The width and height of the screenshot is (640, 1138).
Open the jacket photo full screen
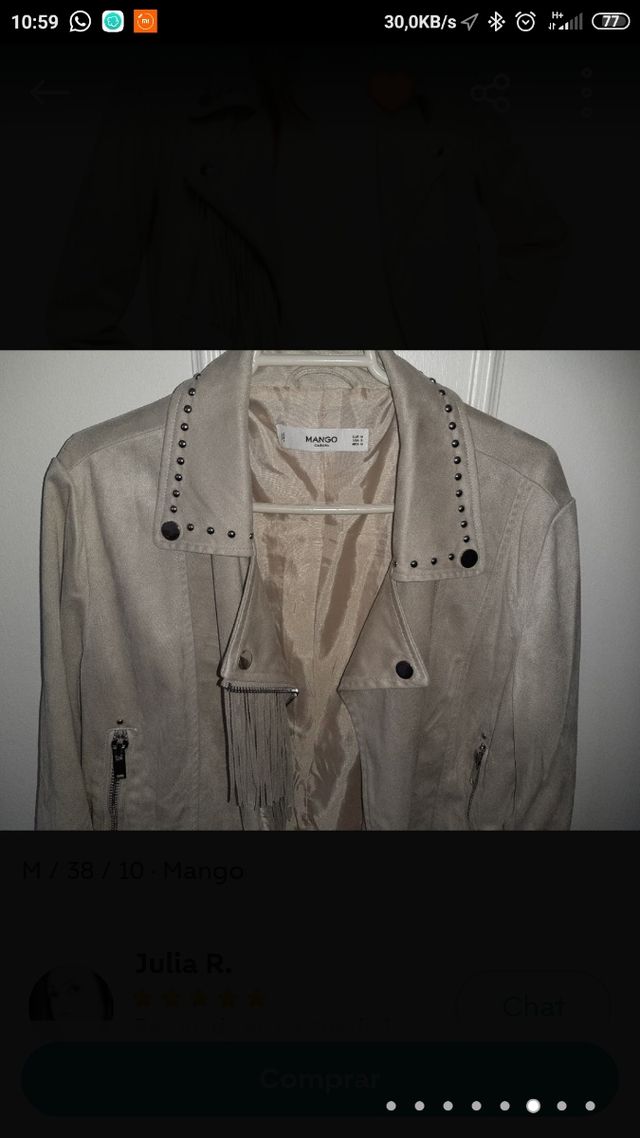tap(320, 590)
